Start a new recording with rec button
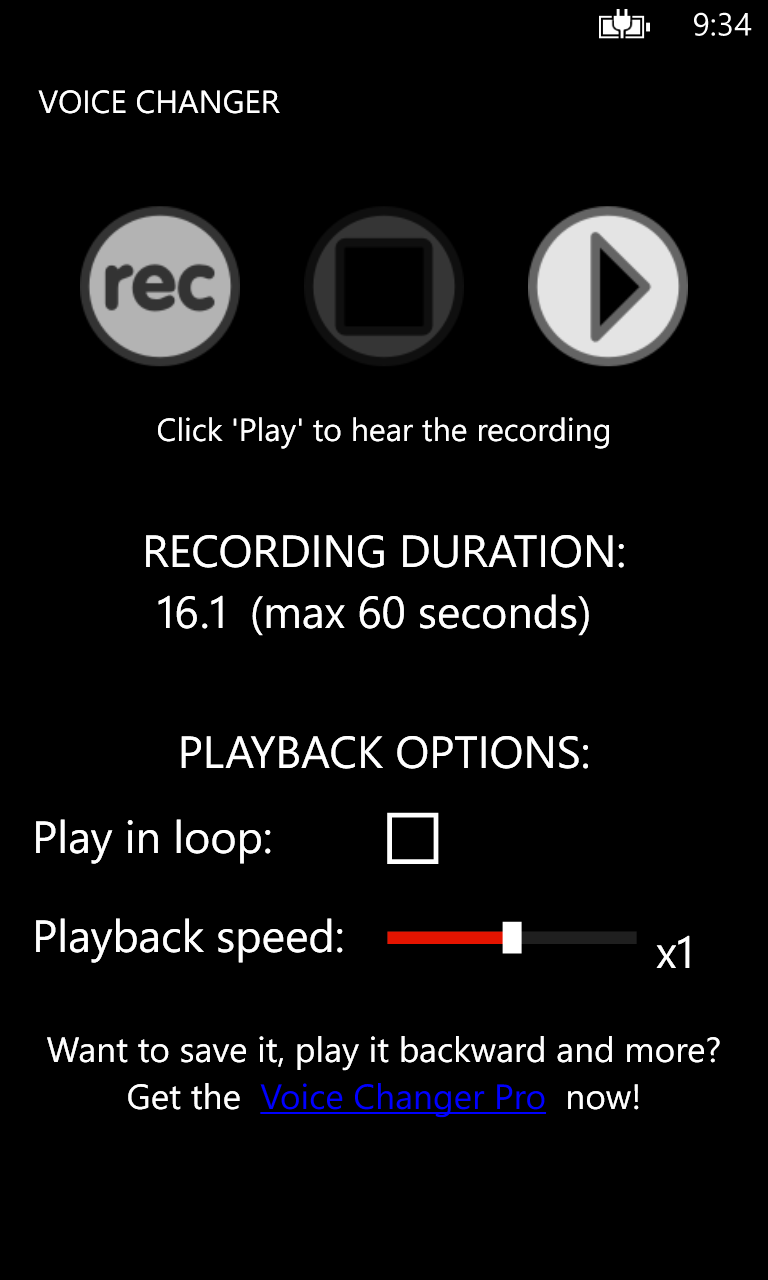The height and width of the screenshot is (1280, 768). pyautogui.click(x=160, y=286)
